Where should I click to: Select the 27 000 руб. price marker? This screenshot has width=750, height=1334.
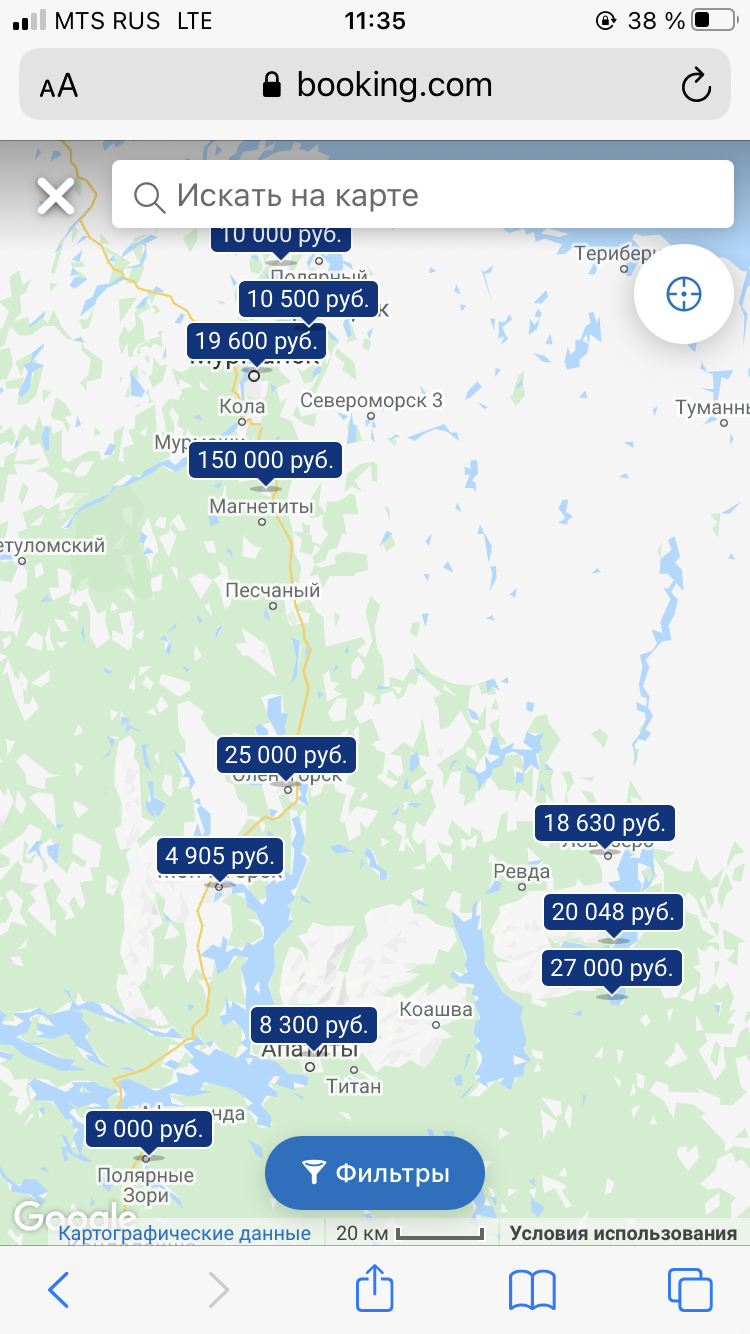(x=612, y=968)
